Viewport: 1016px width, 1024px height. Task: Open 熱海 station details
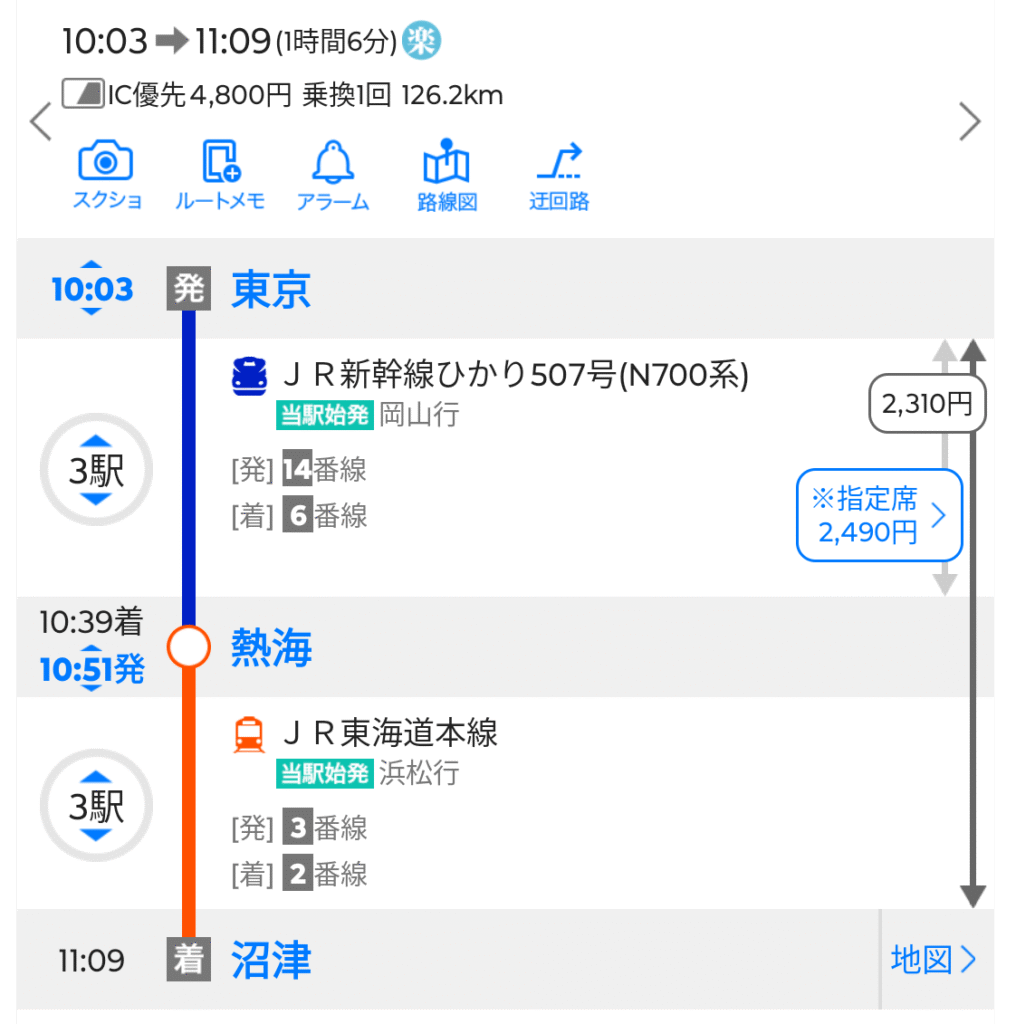272,648
